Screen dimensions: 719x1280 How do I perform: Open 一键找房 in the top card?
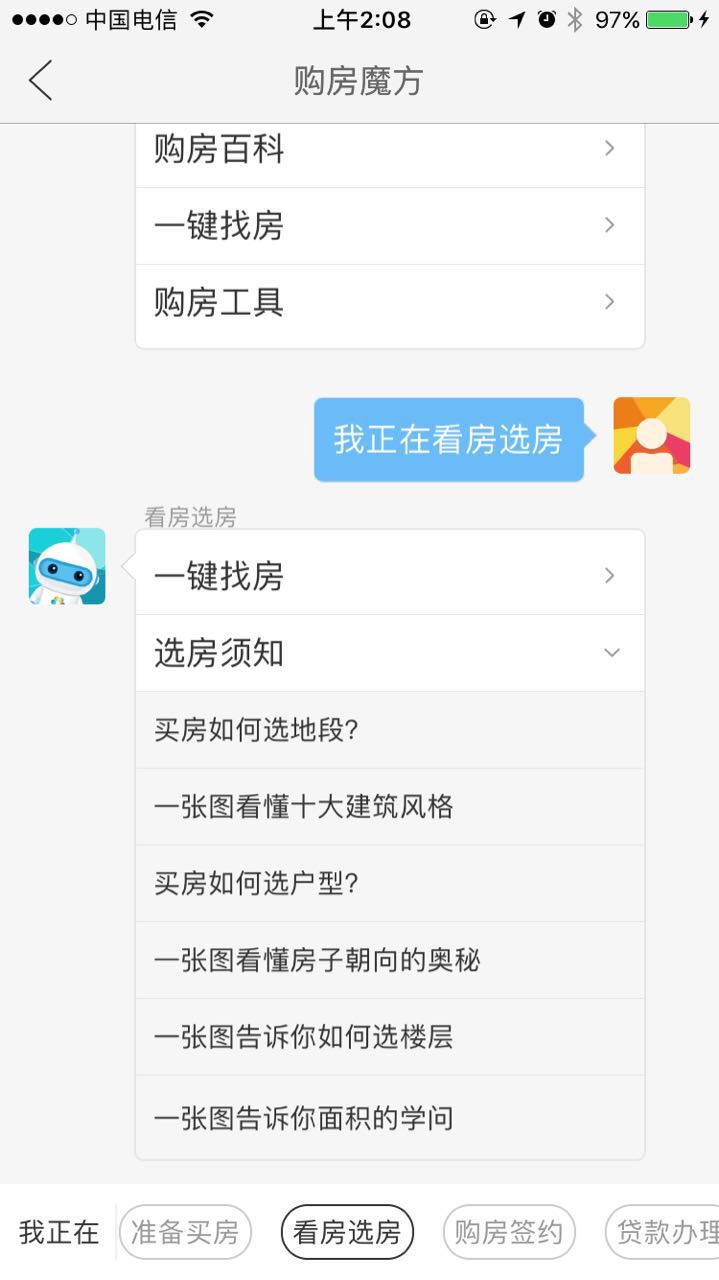[x=389, y=226]
